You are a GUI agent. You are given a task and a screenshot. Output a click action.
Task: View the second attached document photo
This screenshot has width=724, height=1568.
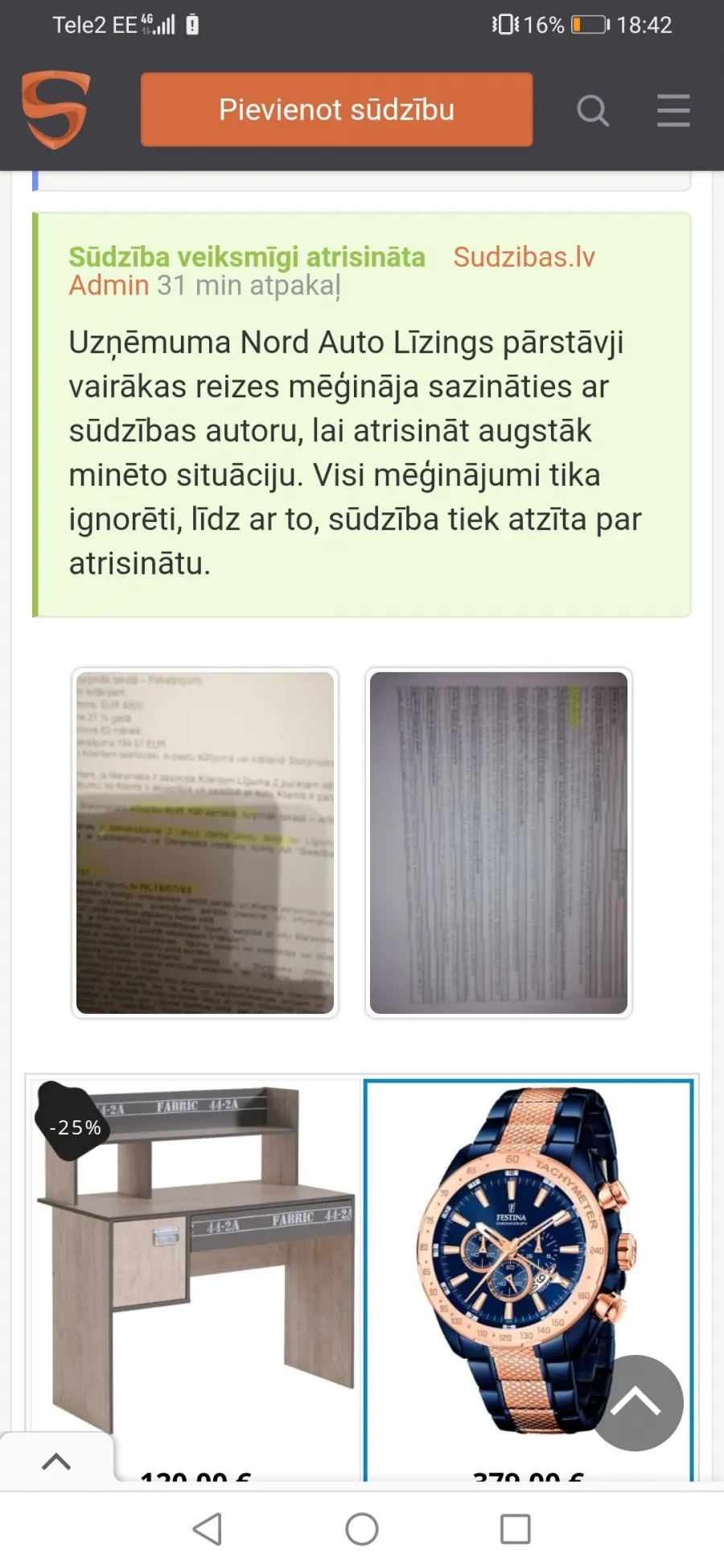pyautogui.click(x=499, y=843)
